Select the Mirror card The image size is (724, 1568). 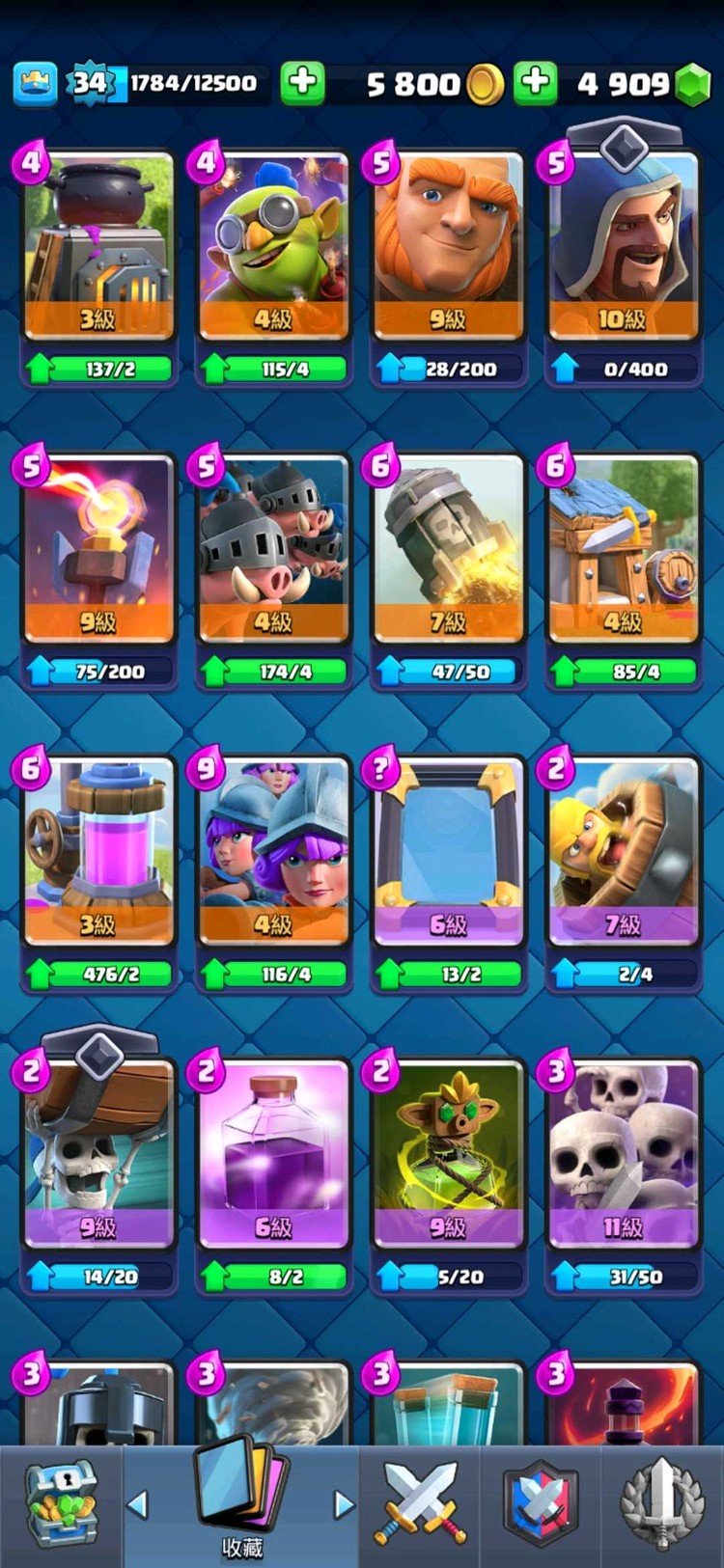click(448, 851)
